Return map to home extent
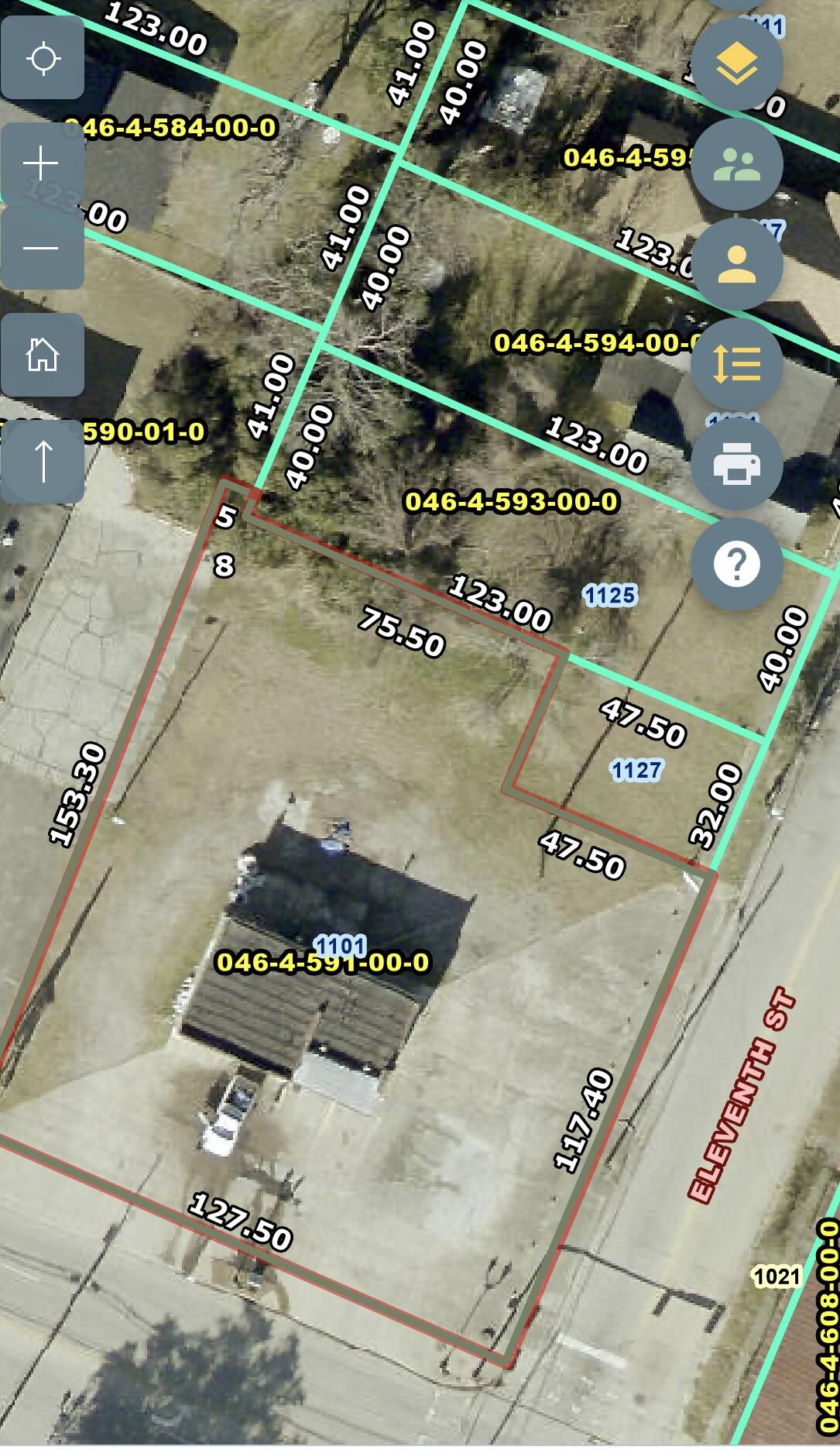840x1450 pixels. click(x=42, y=355)
